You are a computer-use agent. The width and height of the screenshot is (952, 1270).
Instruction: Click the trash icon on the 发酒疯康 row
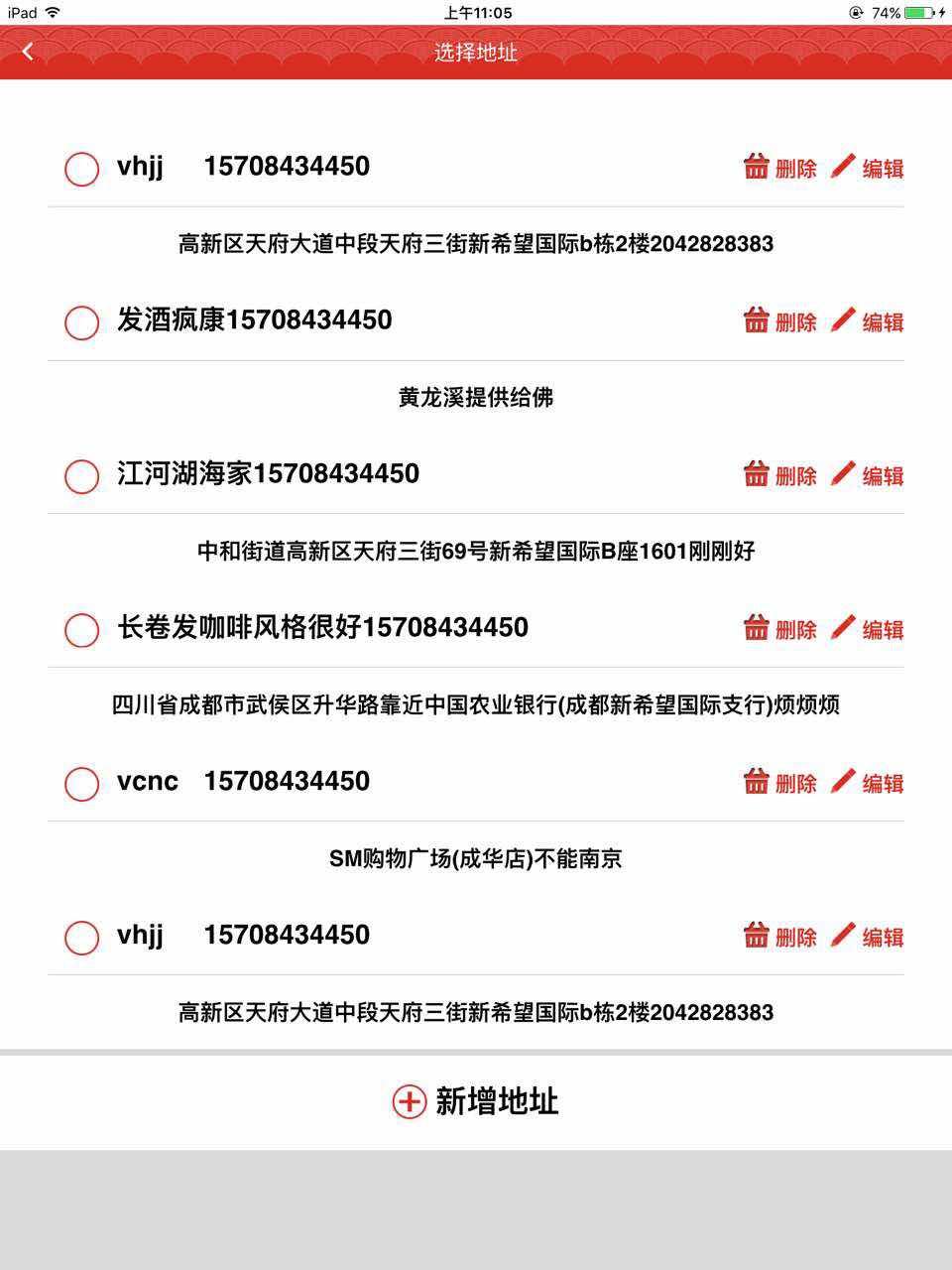click(x=756, y=320)
